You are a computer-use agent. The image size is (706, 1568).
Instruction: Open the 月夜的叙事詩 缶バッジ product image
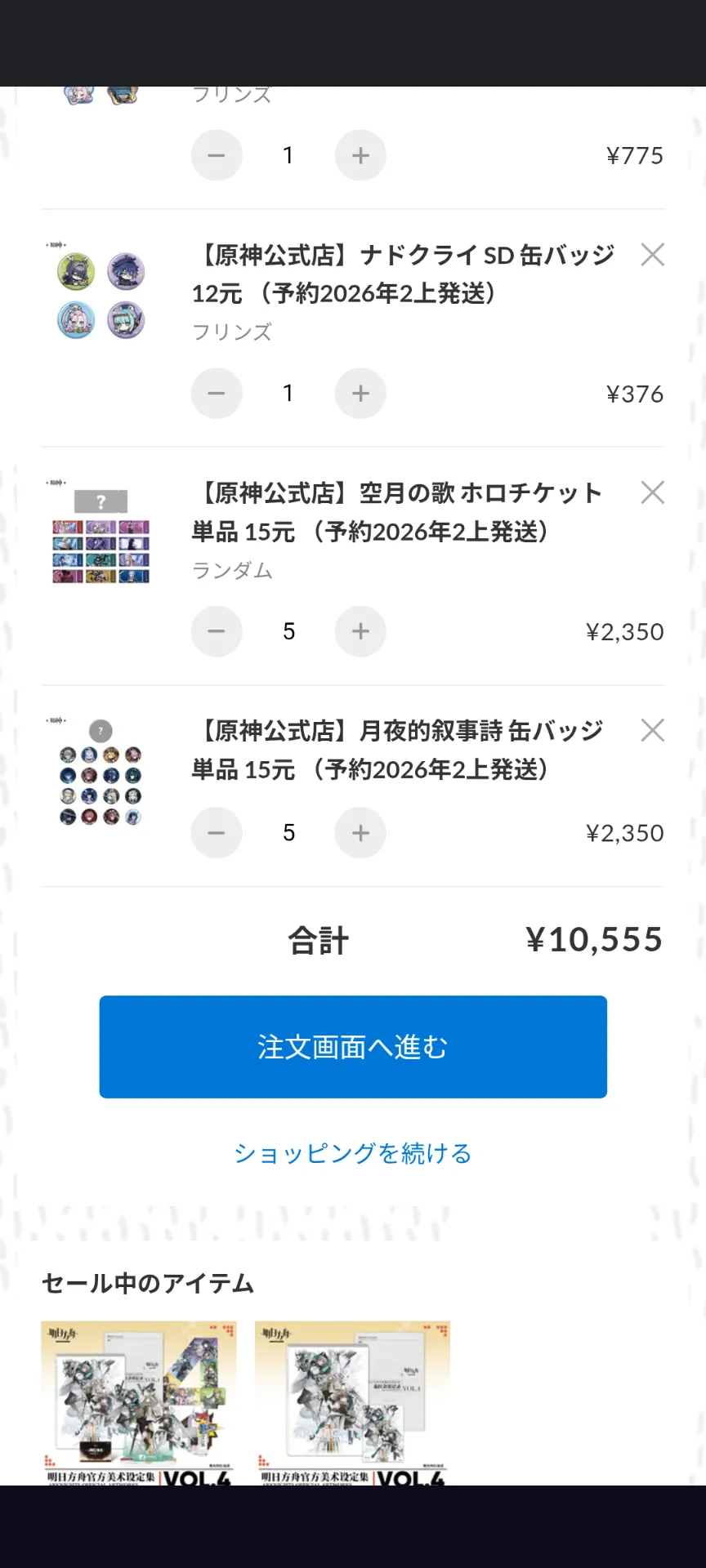click(x=101, y=773)
